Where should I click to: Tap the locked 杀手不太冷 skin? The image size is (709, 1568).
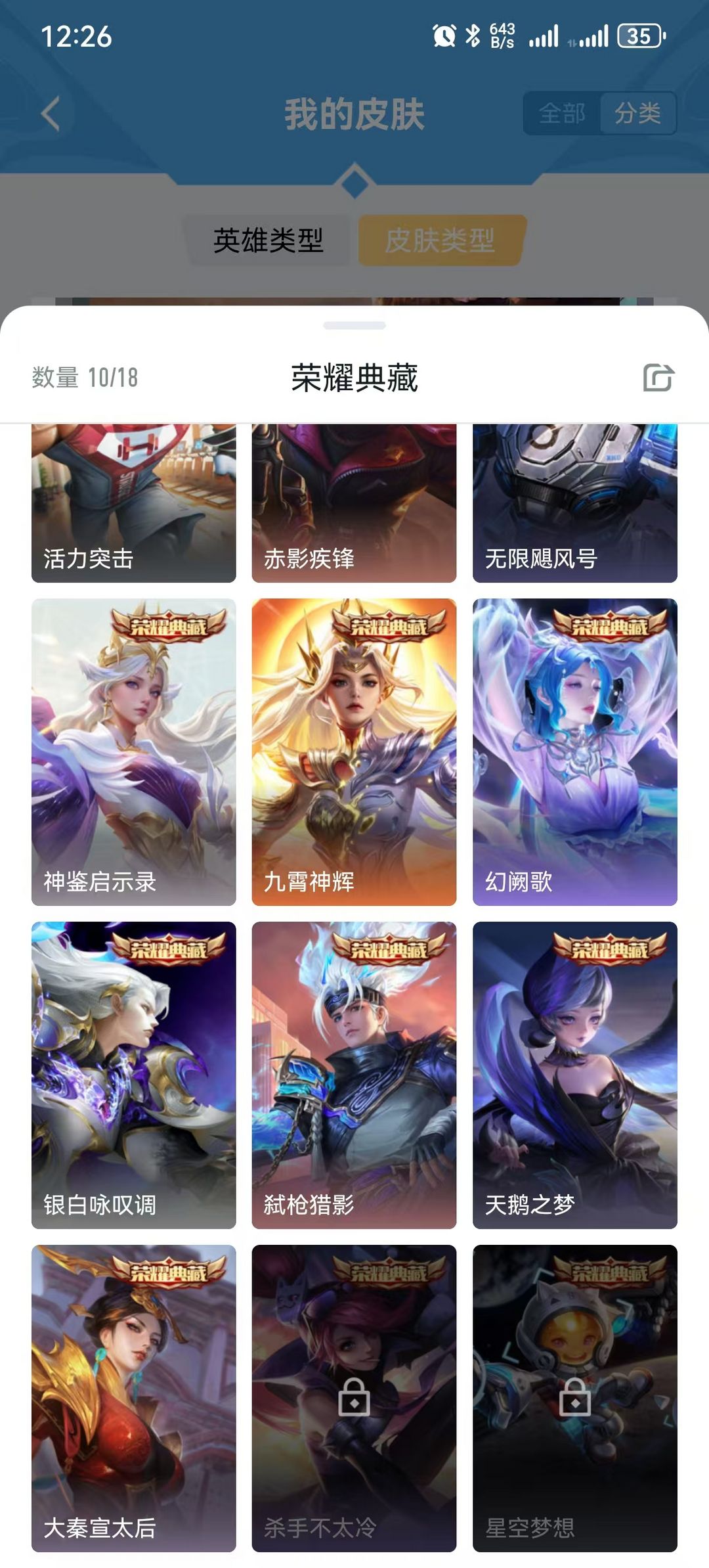(x=354, y=1399)
